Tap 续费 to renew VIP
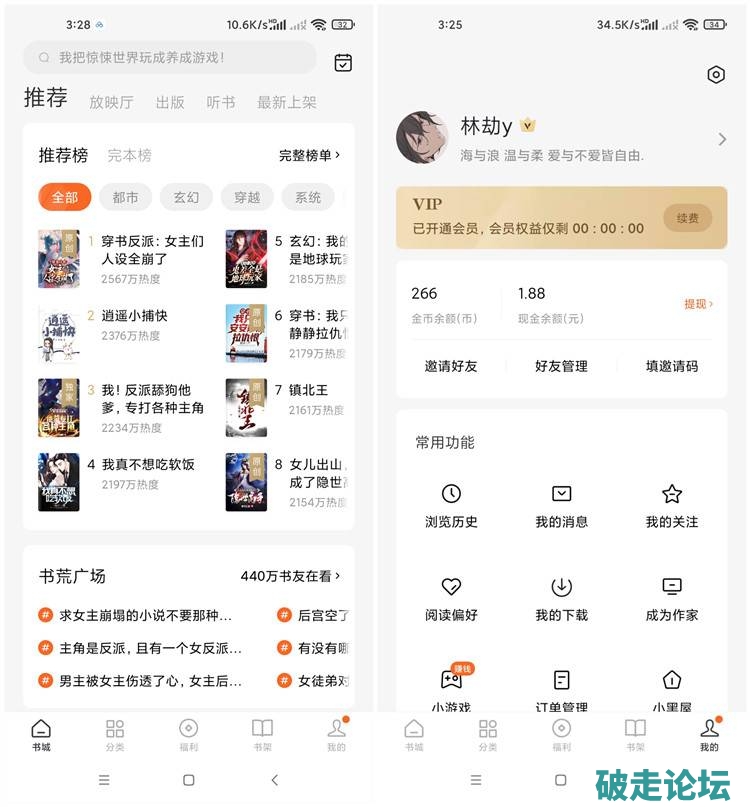This screenshot has height=807, width=750. (687, 217)
